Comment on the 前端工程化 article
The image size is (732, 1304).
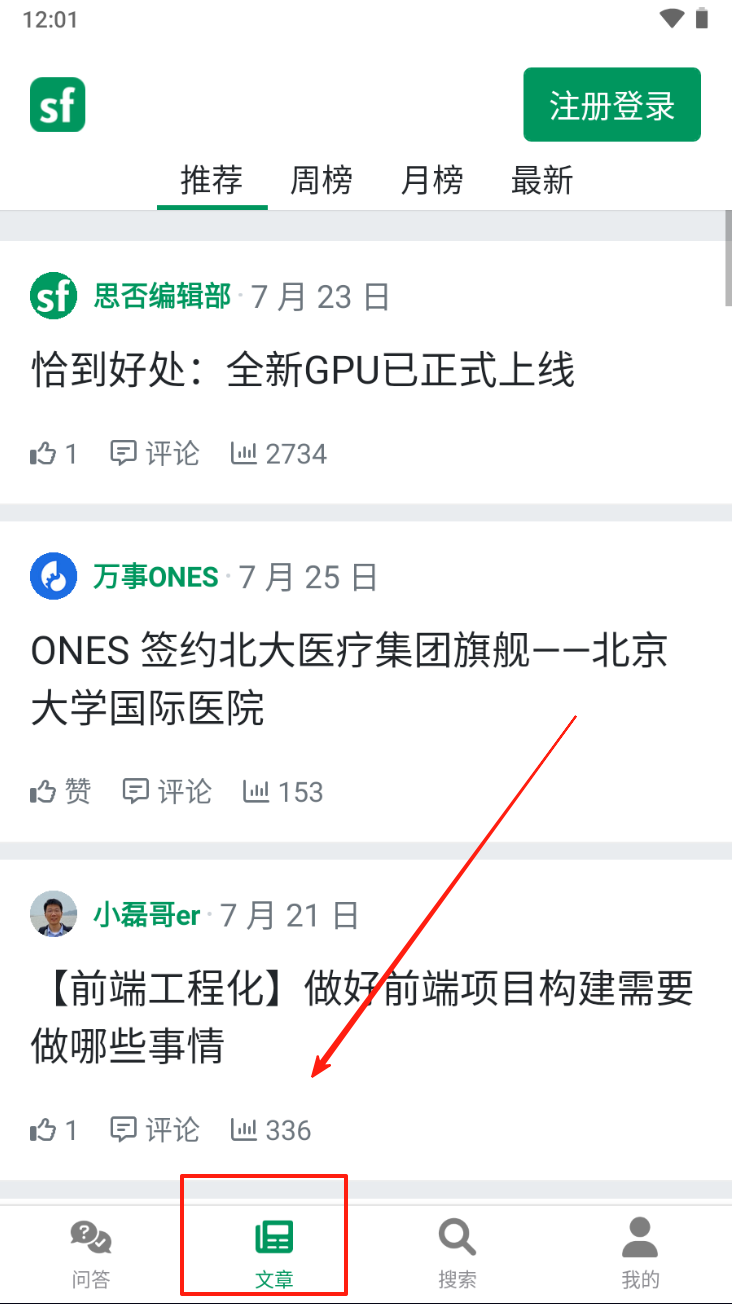point(155,1130)
